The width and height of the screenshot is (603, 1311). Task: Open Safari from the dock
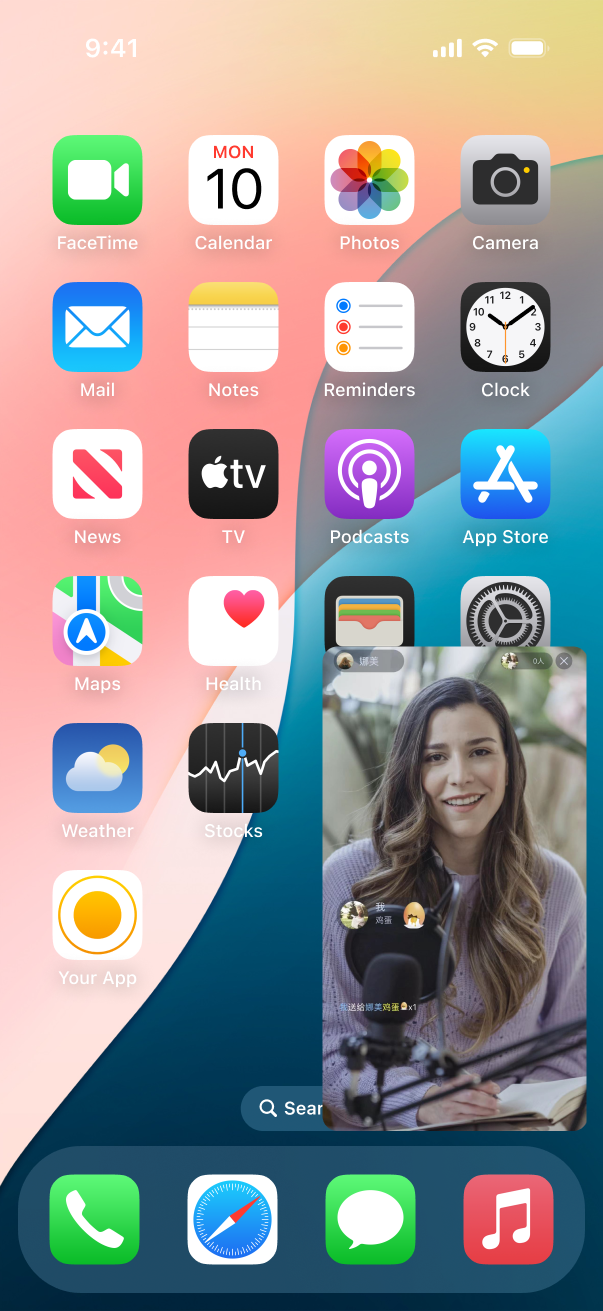232,1219
